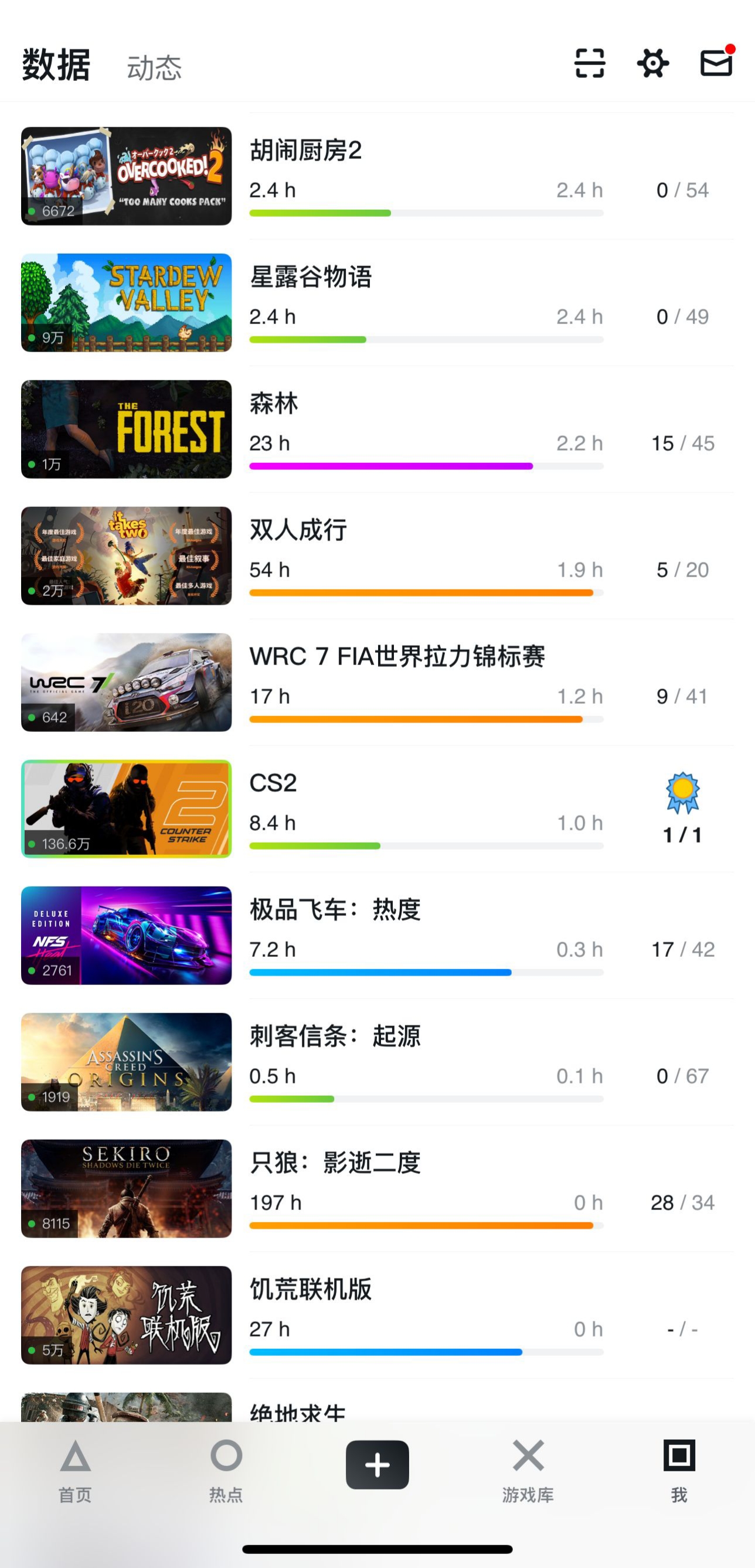Tap the plus create button
The height and width of the screenshot is (1568, 755).
click(377, 1464)
